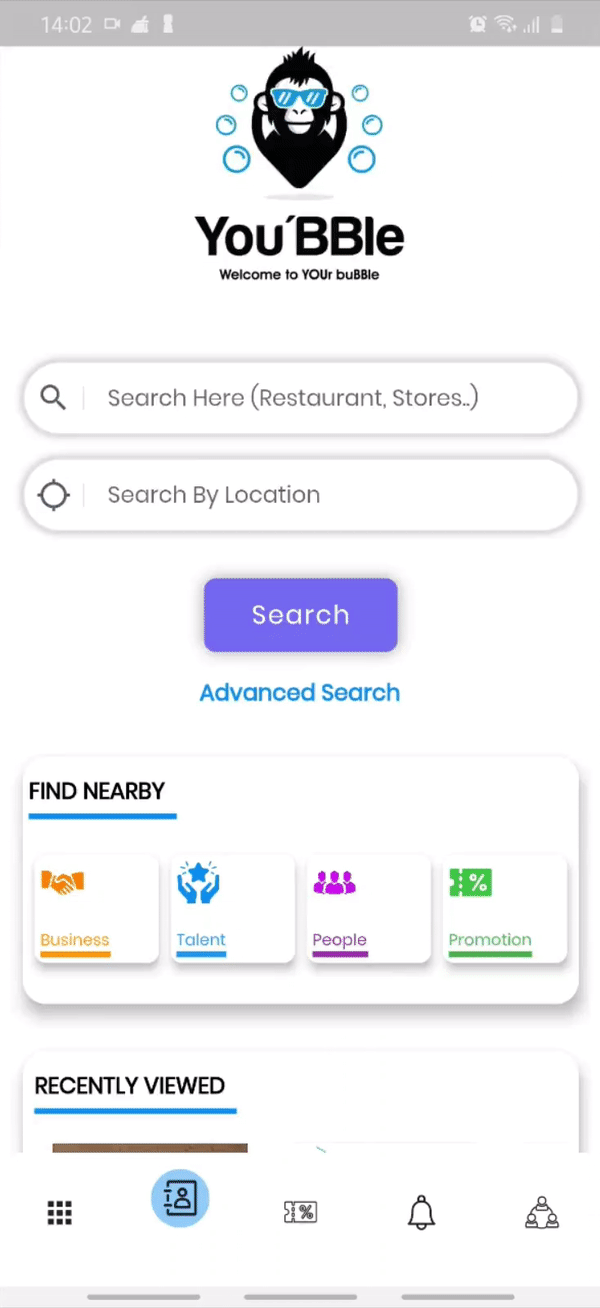Browse nearby People

coord(369,909)
